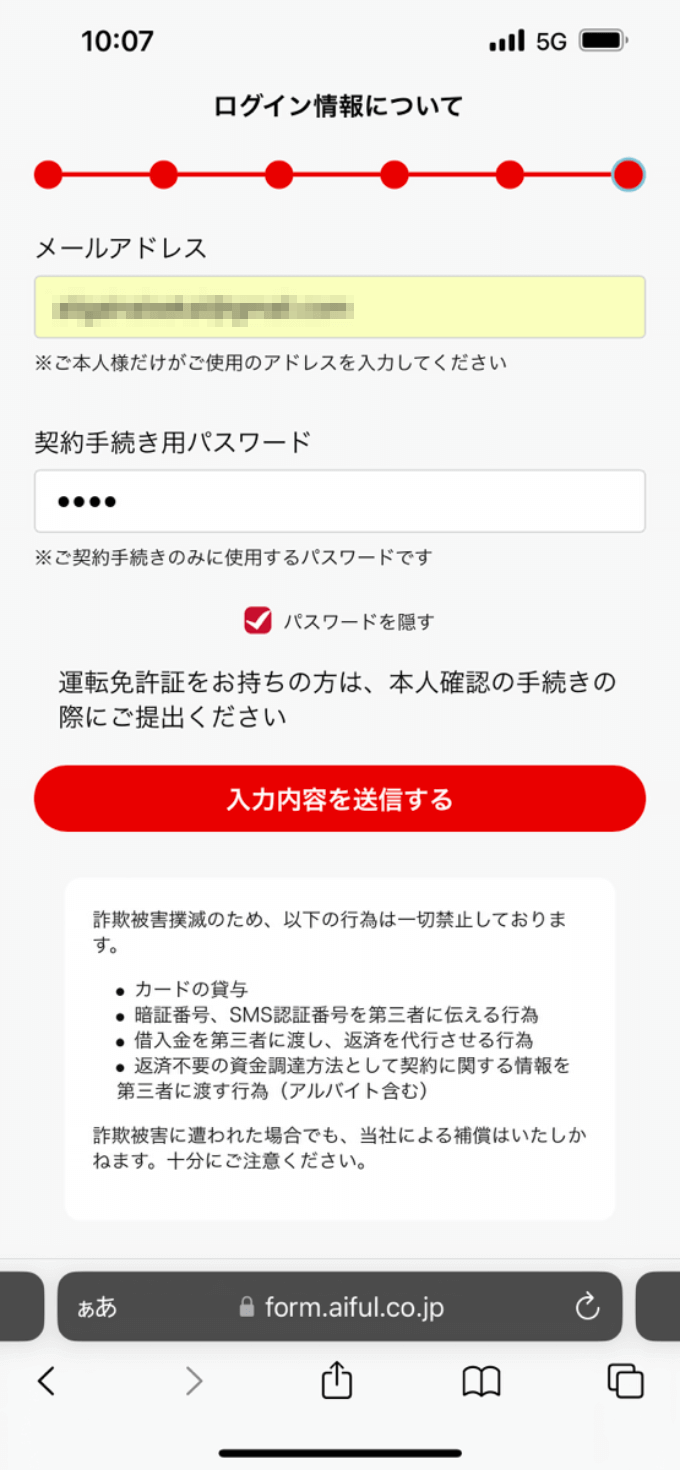The width and height of the screenshot is (680, 1470).
Task: Open the ぁあ page settings menu
Action: coord(98,1307)
